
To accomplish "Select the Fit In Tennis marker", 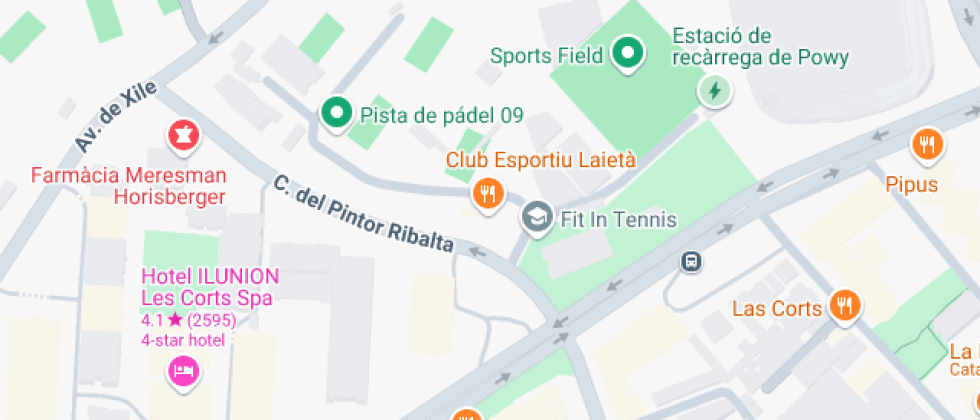I will click(538, 218).
